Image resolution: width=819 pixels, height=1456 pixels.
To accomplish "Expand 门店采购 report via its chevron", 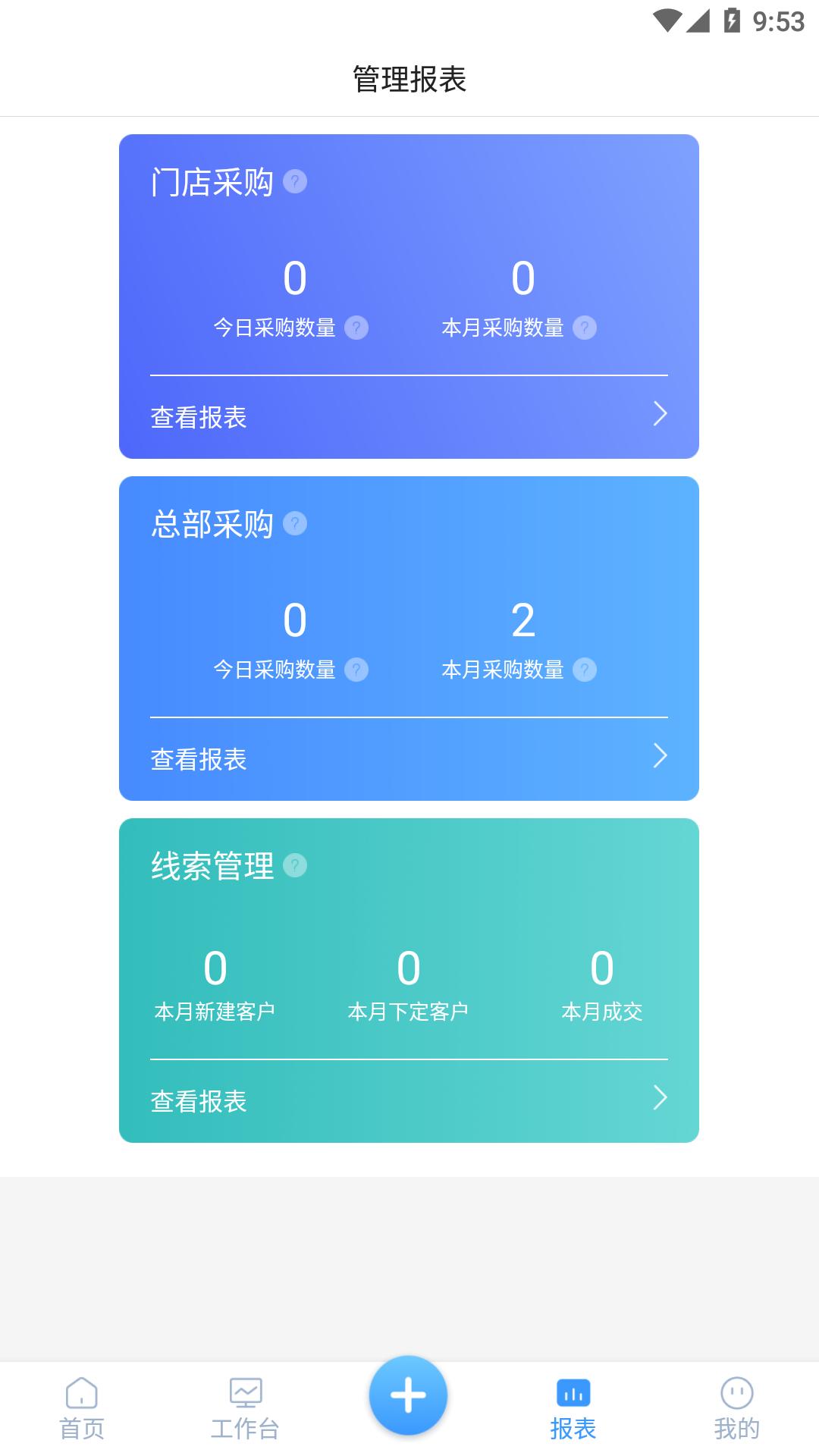I will (659, 416).
